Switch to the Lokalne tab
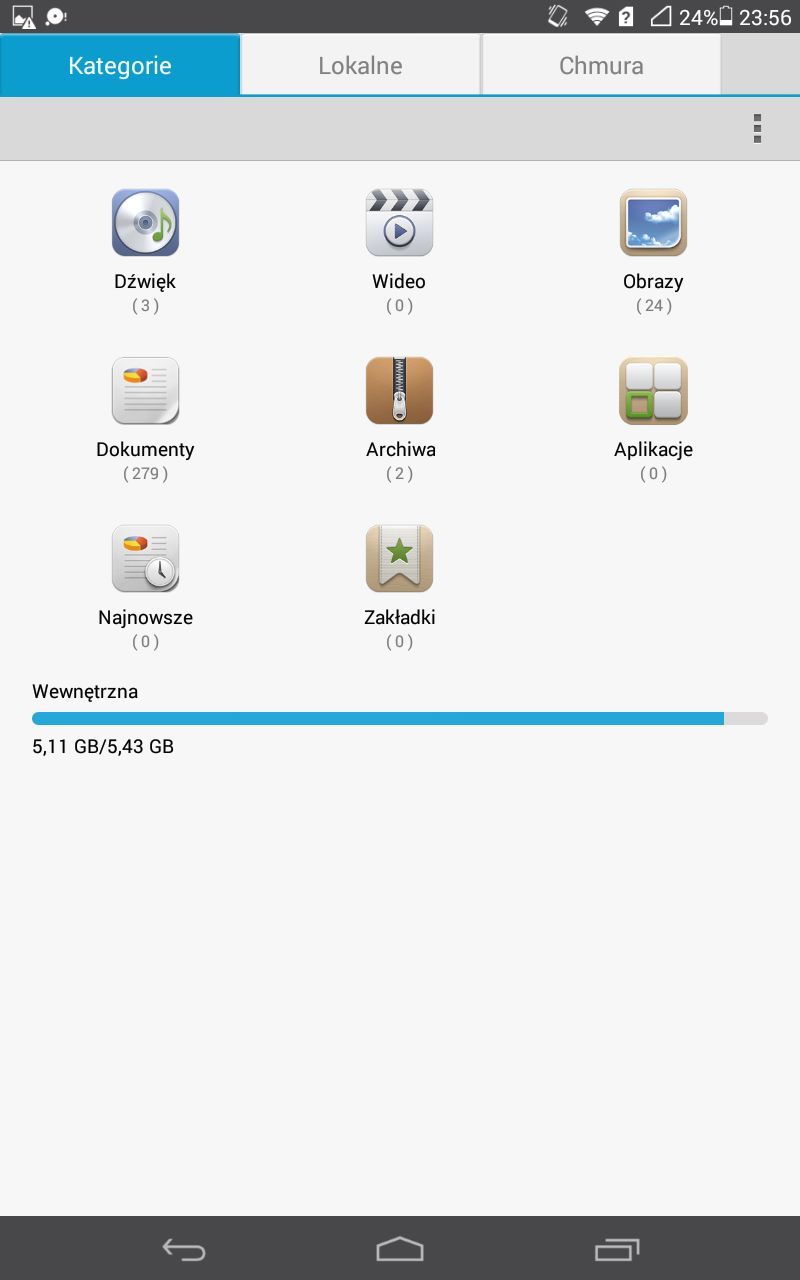800x1280 pixels. (360, 66)
